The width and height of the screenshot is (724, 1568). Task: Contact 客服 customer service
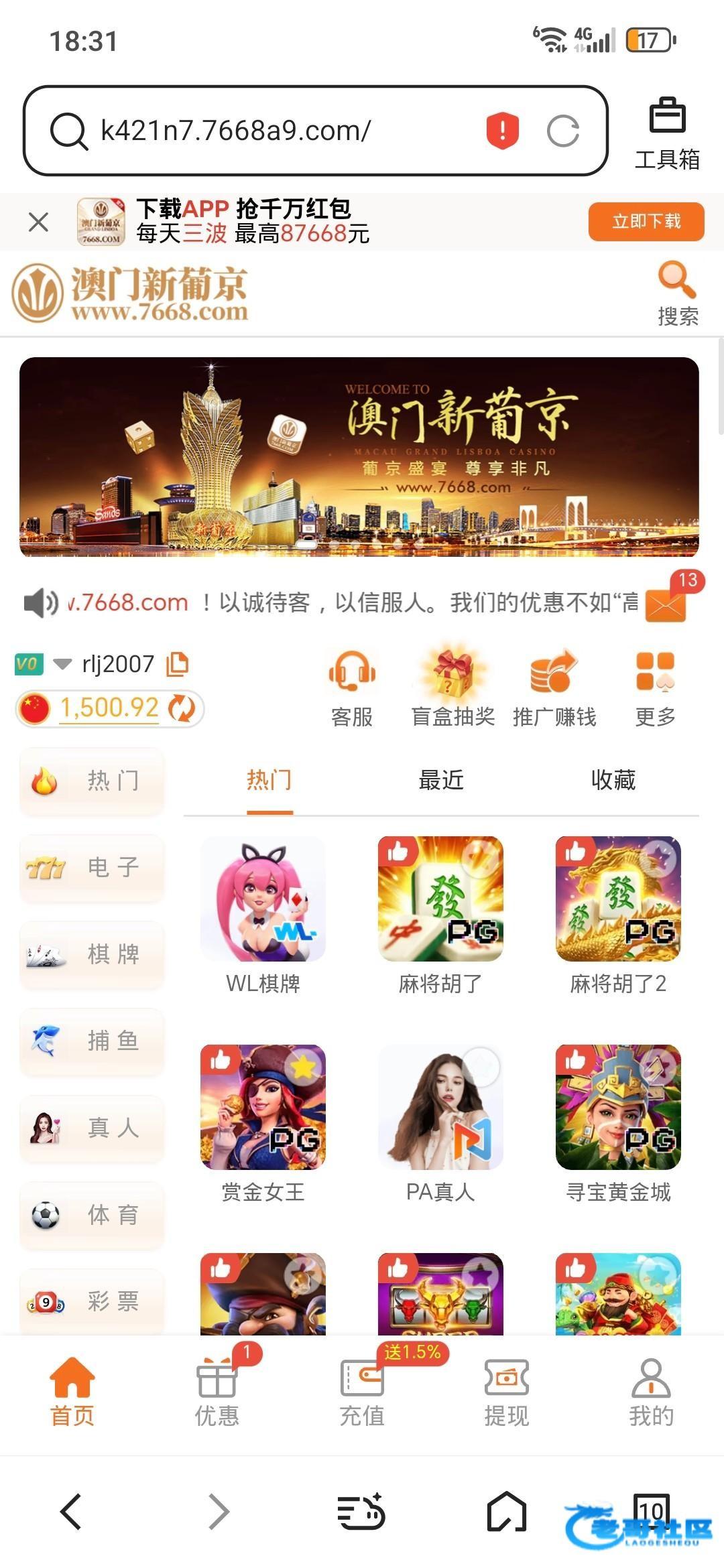coord(352,688)
